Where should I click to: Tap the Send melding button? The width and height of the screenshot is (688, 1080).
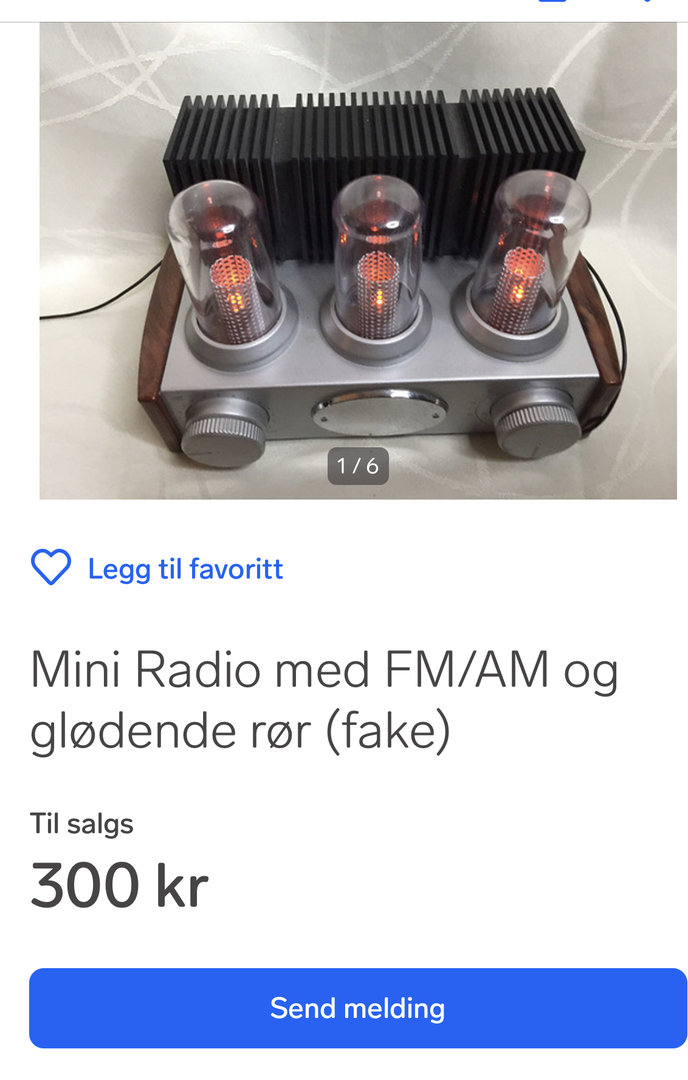tap(358, 1008)
